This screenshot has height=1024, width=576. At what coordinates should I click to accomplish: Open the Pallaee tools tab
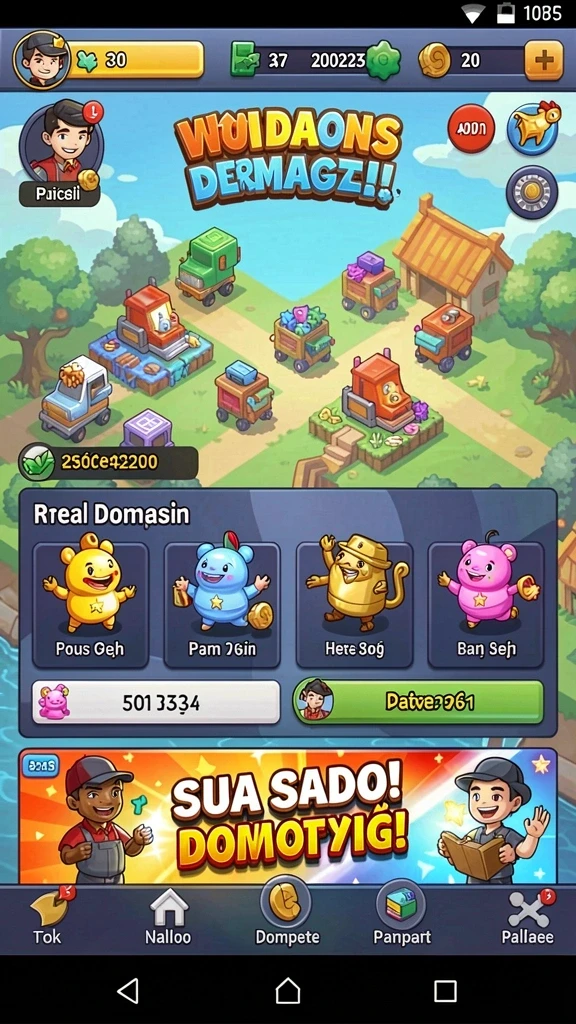(528, 917)
